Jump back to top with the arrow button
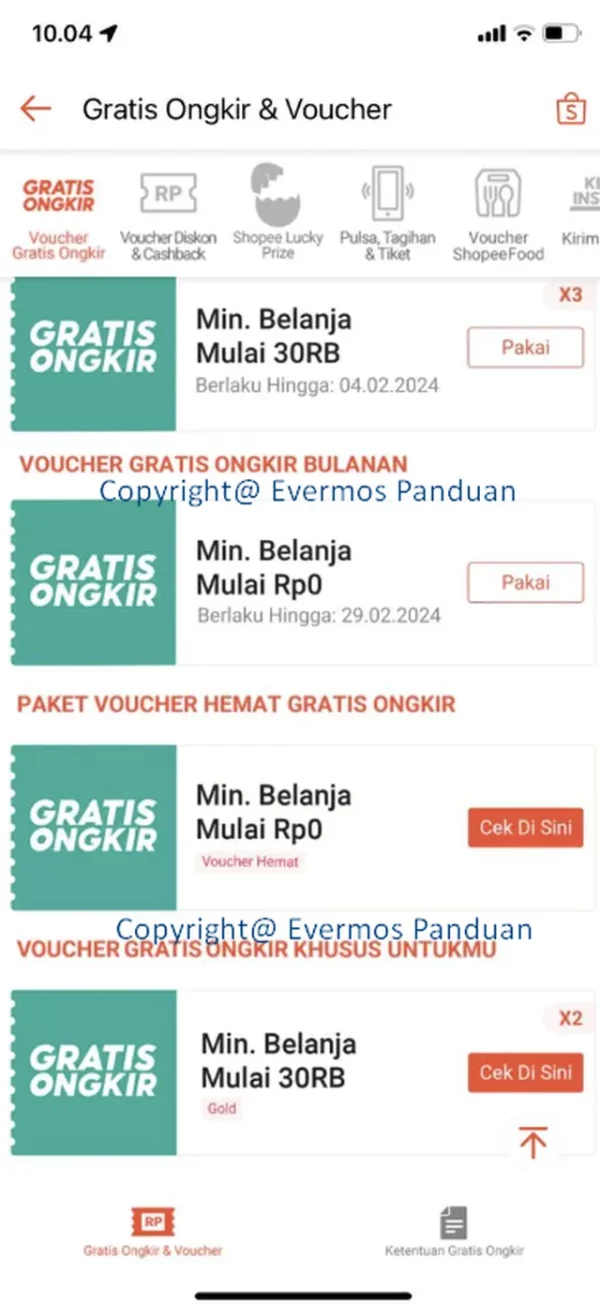 pyautogui.click(x=532, y=1141)
